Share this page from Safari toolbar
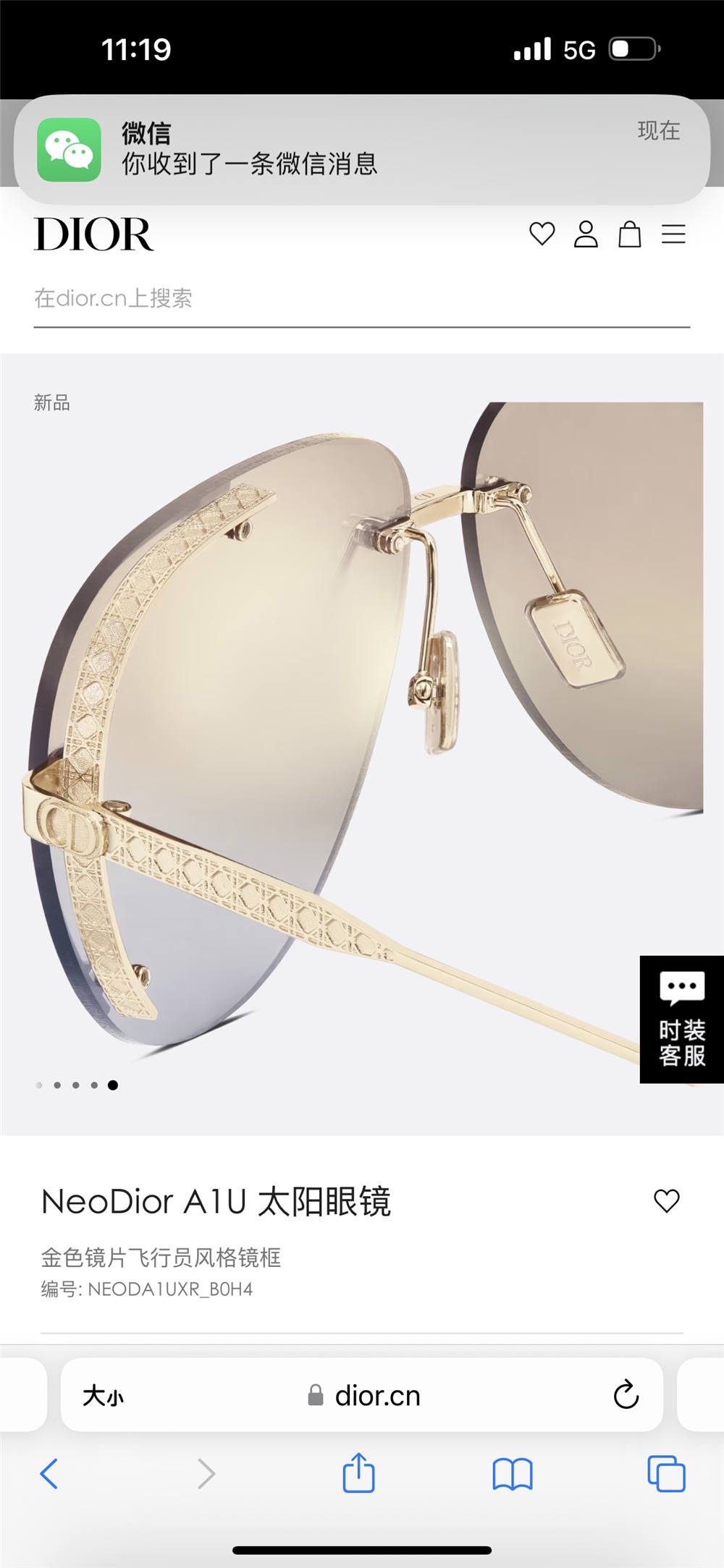 pyautogui.click(x=358, y=1473)
